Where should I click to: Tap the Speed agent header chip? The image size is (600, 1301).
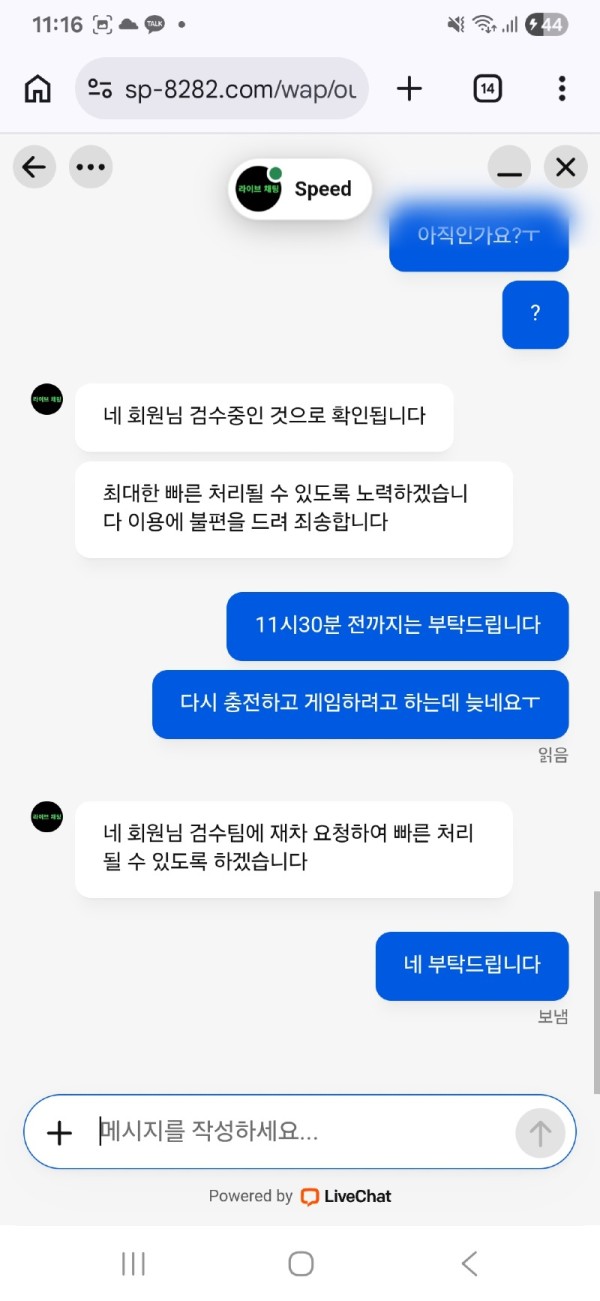pos(299,189)
